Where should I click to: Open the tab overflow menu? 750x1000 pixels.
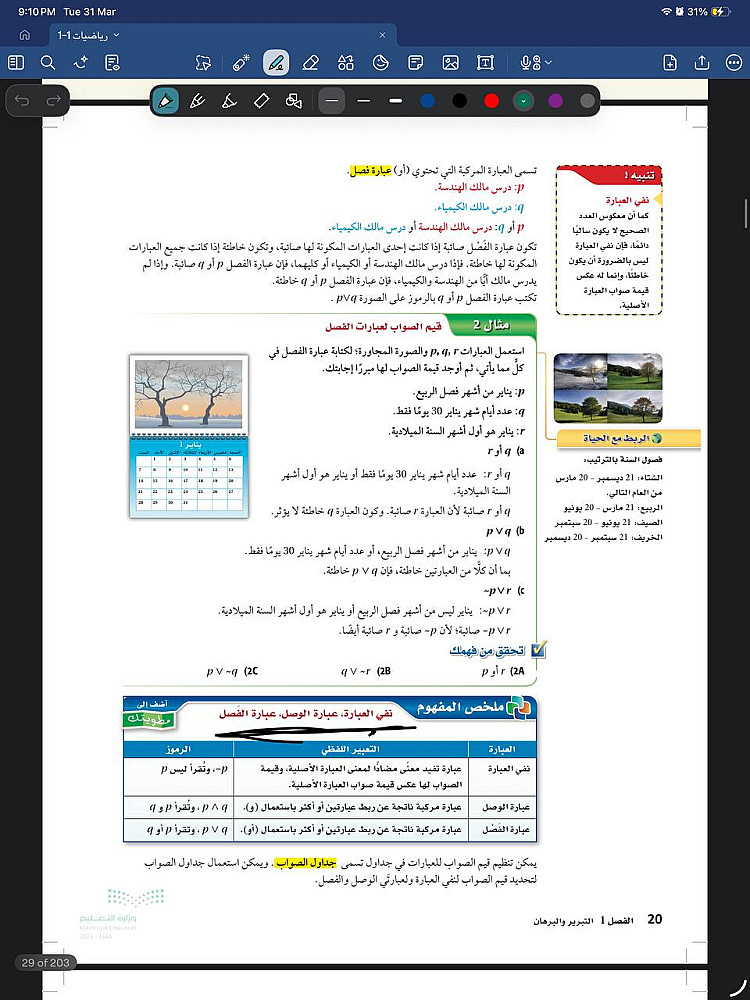pyautogui.click(x=730, y=35)
